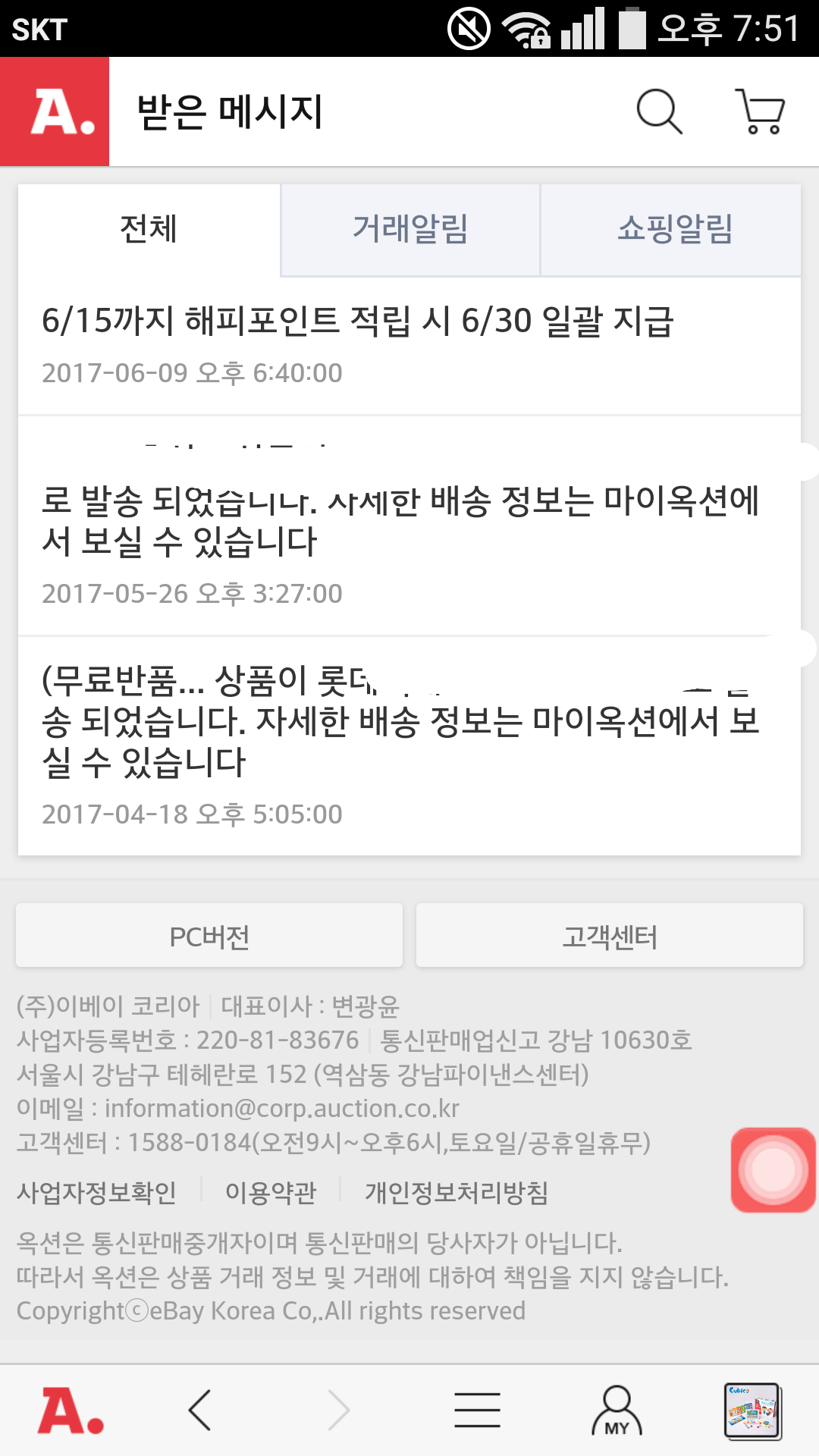
Task: Go to home via bottom A. icon
Action: click(71, 1411)
